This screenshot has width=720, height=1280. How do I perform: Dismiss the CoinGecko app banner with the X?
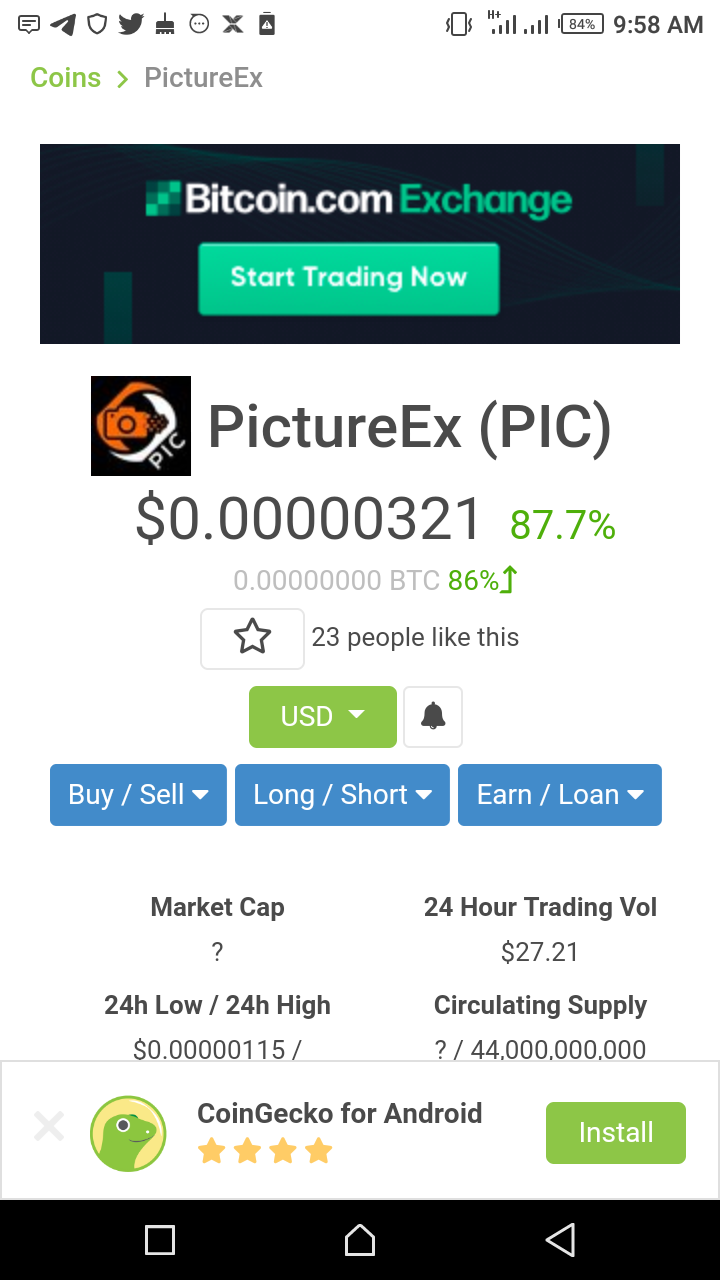[x=48, y=1126]
